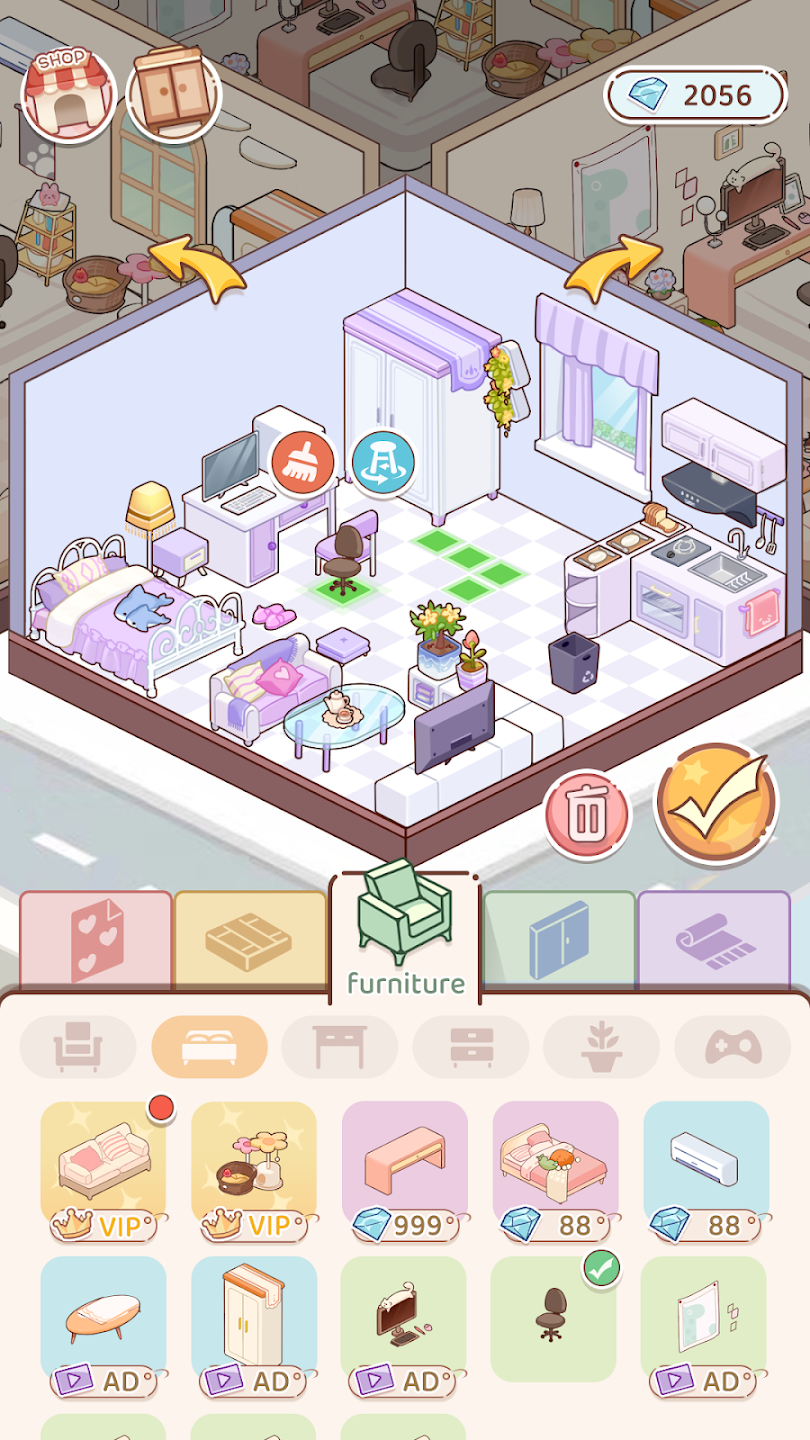Switch to the blue wardrobe tab
The height and width of the screenshot is (1440, 810).
click(x=559, y=940)
